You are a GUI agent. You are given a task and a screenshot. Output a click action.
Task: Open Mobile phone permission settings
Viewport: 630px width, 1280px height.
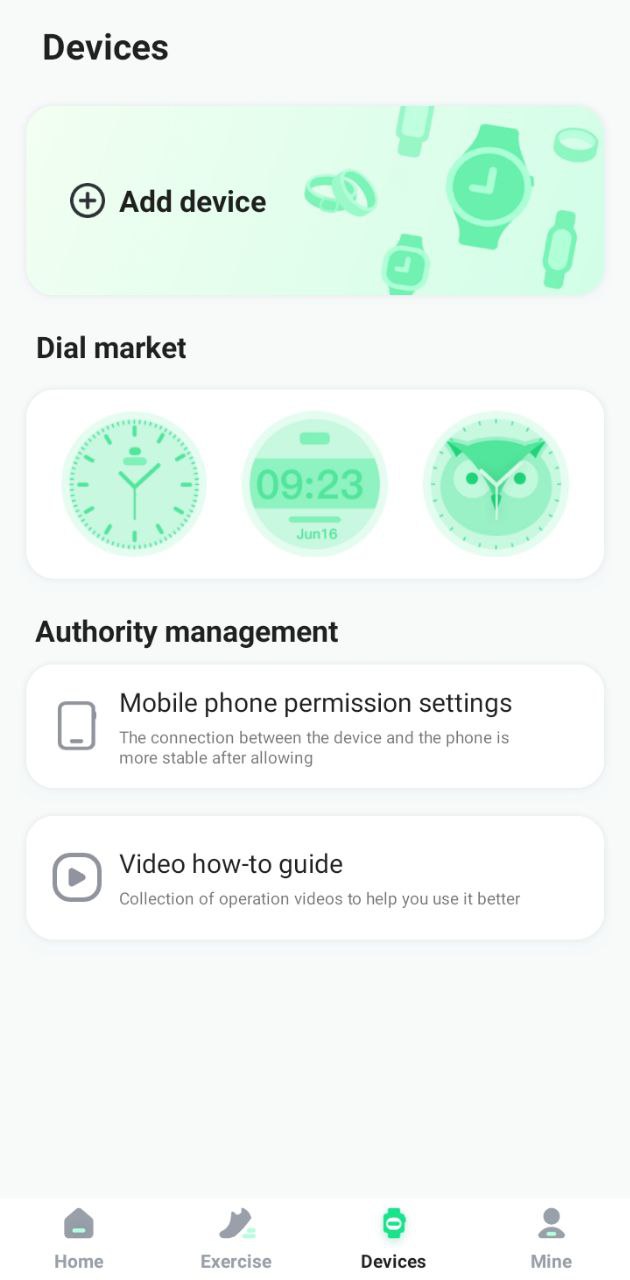315,726
